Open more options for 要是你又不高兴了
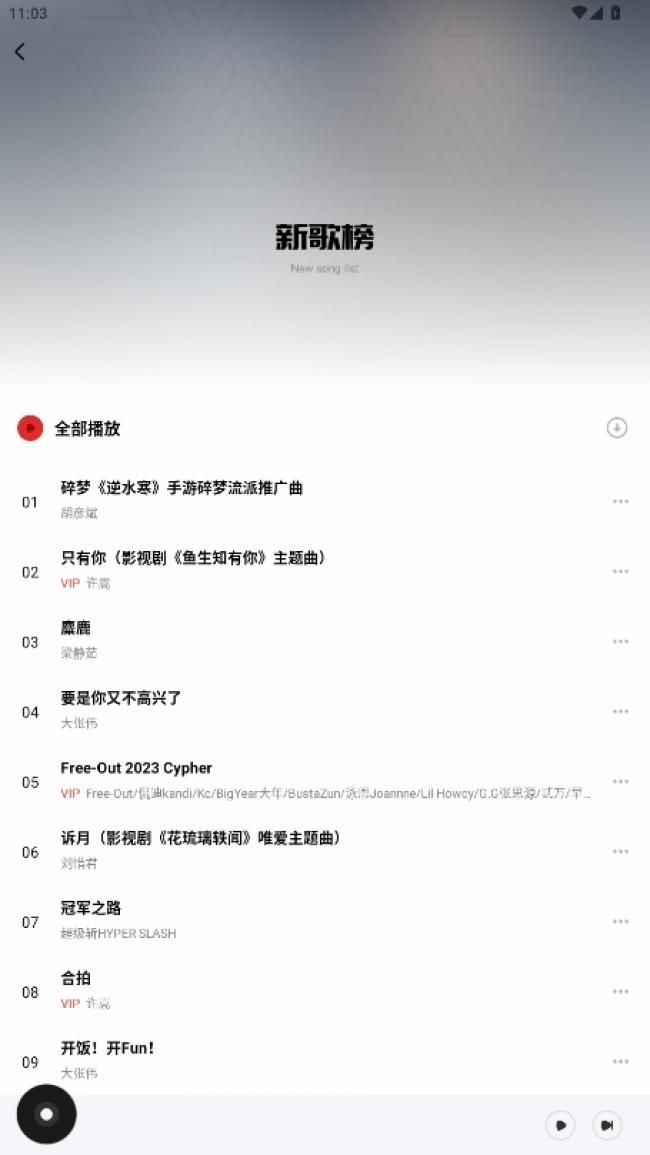Screen dimensions: 650x1155 620,712
